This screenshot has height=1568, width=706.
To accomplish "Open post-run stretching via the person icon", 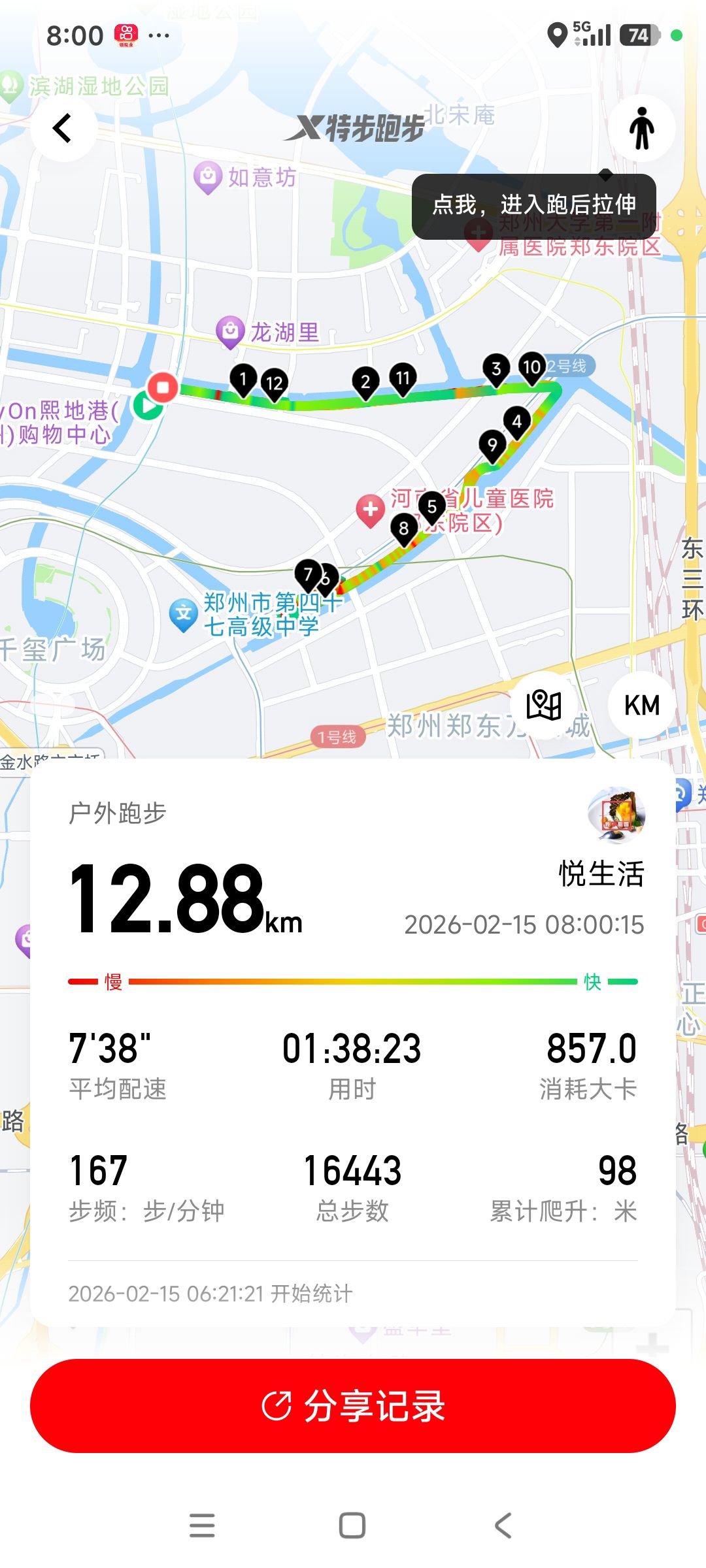I will click(x=641, y=128).
